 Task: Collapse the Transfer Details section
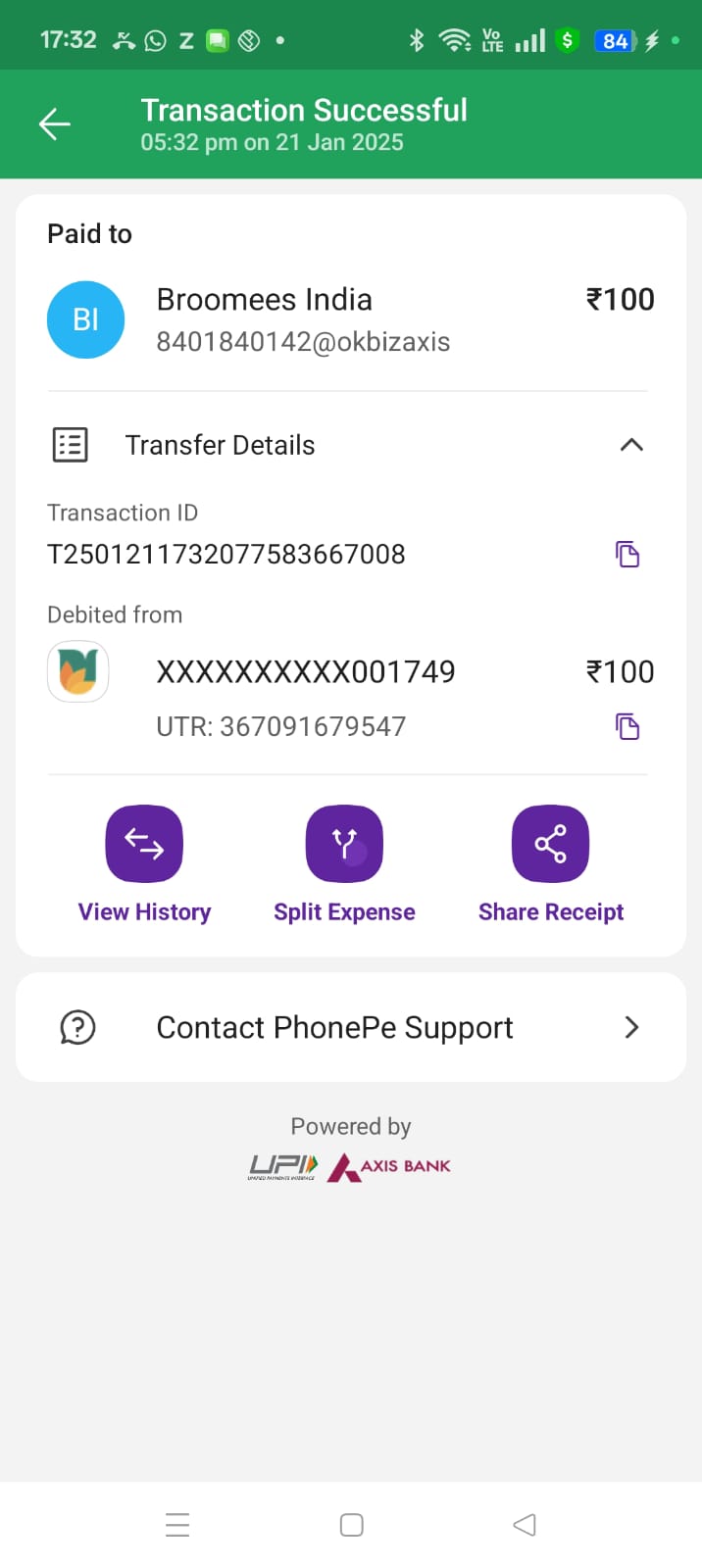pyautogui.click(x=631, y=445)
